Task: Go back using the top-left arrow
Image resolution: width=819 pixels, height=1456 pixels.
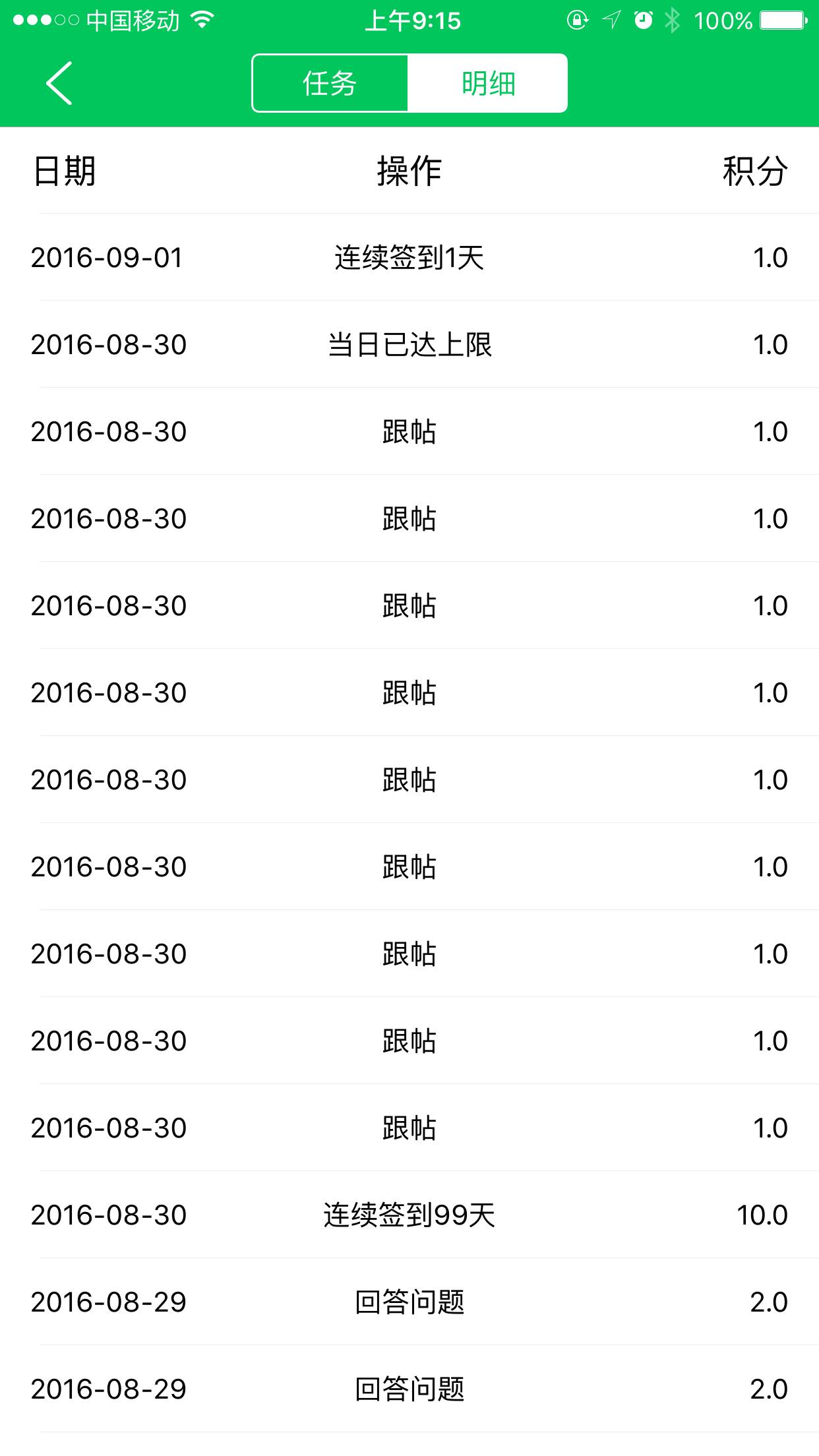Action: point(59,83)
